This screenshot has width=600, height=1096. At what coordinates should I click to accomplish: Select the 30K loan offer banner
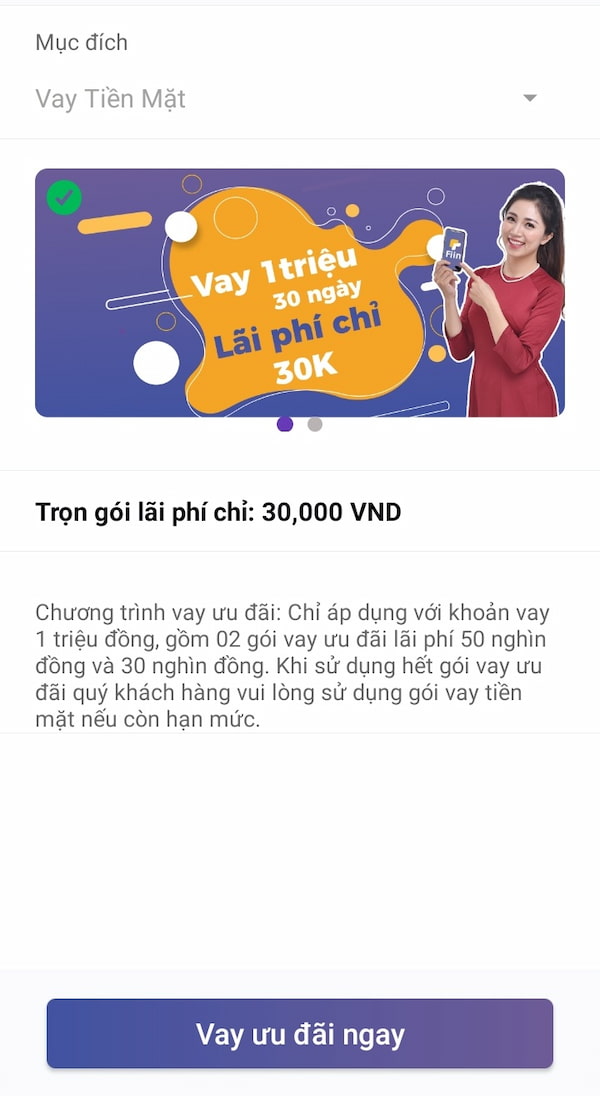click(299, 292)
